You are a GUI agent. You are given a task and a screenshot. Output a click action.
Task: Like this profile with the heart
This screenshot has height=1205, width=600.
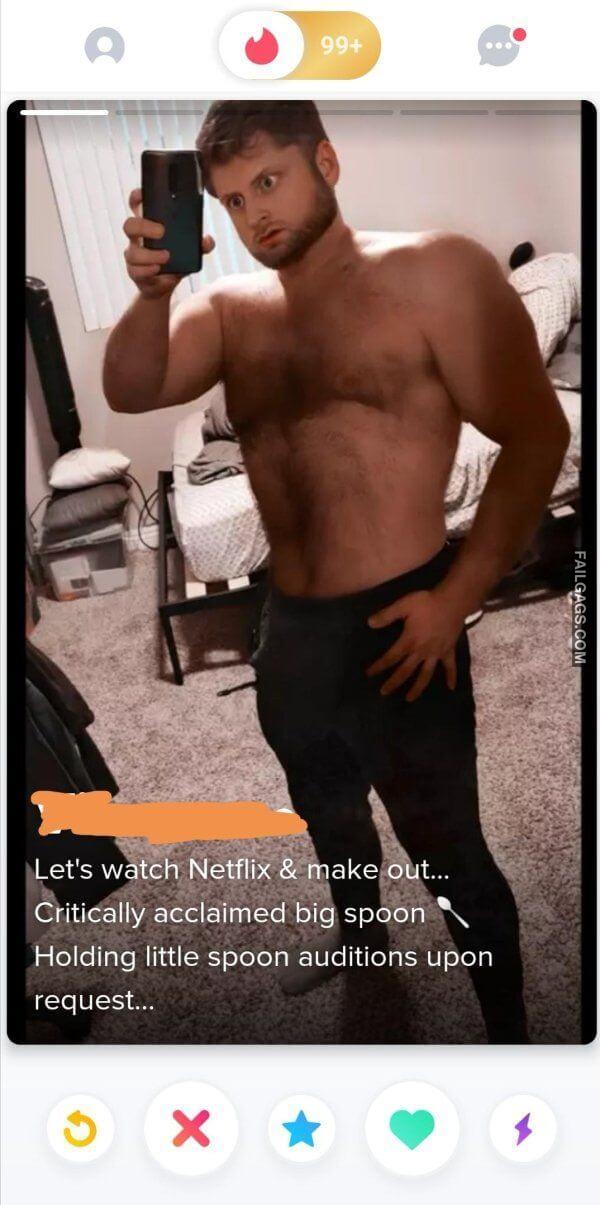coord(412,1128)
